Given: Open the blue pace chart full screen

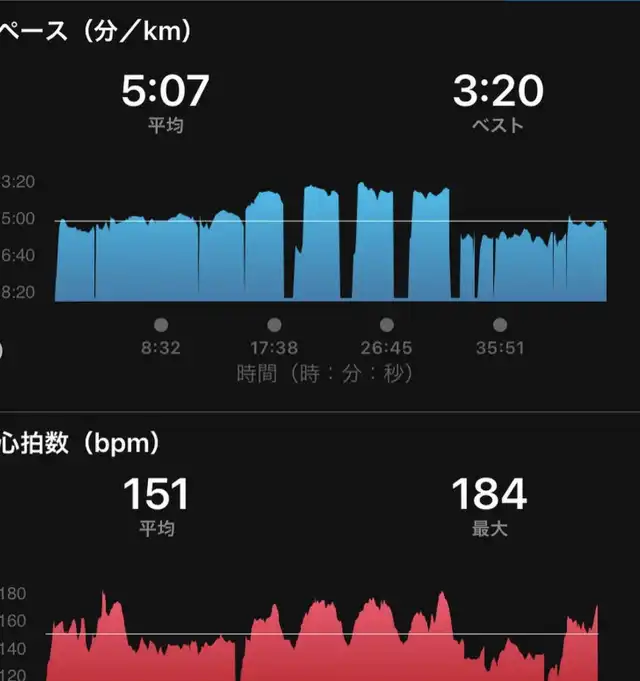Looking at the screenshot, I should (x=331, y=241).
